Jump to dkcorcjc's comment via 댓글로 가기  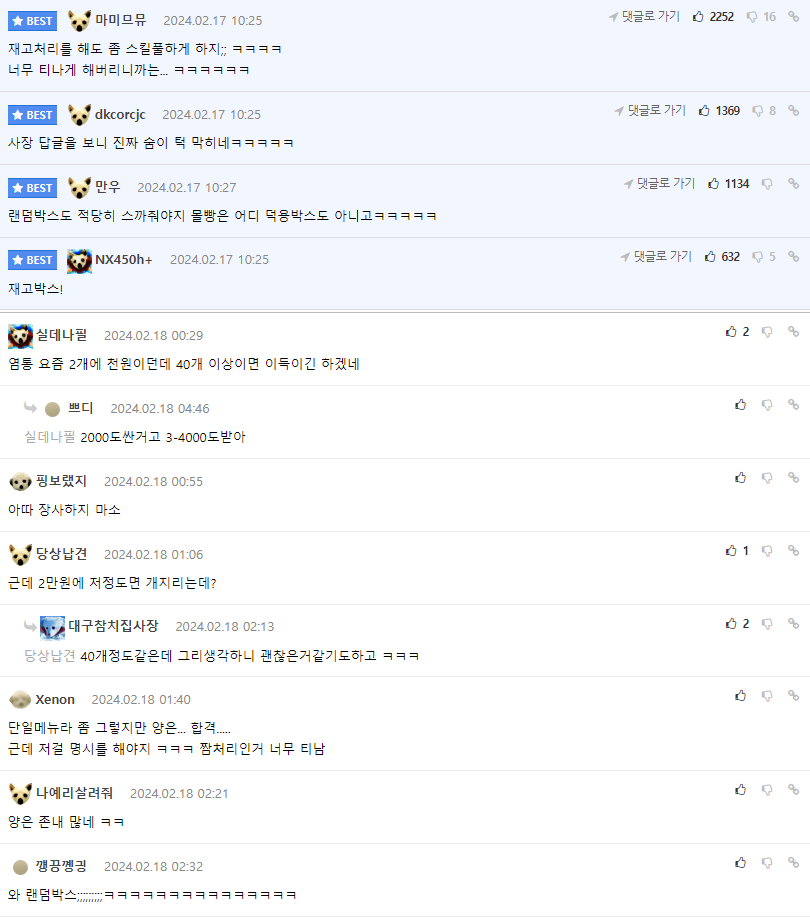coord(650,111)
